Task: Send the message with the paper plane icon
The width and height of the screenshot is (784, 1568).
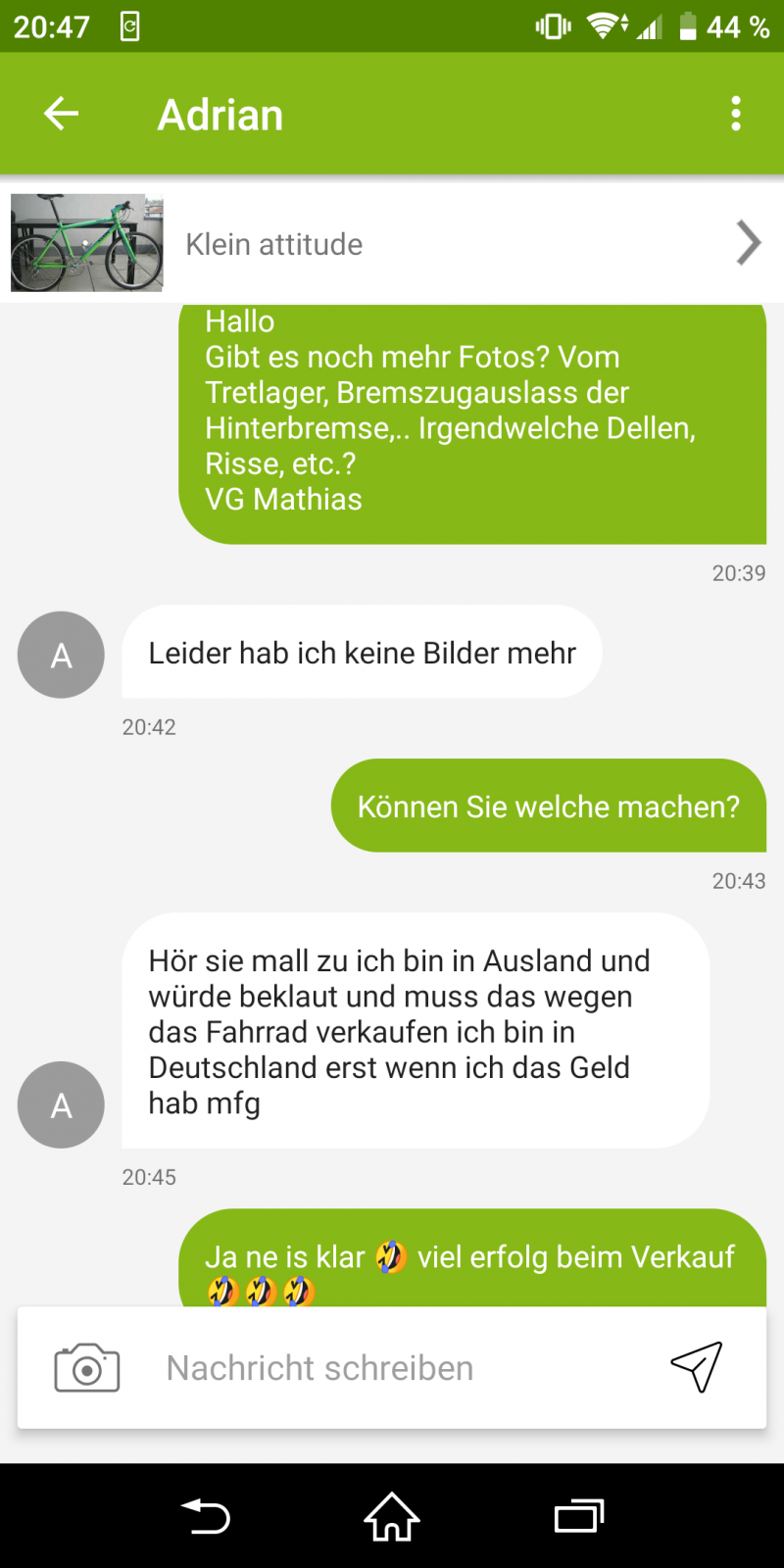Action: click(697, 1366)
